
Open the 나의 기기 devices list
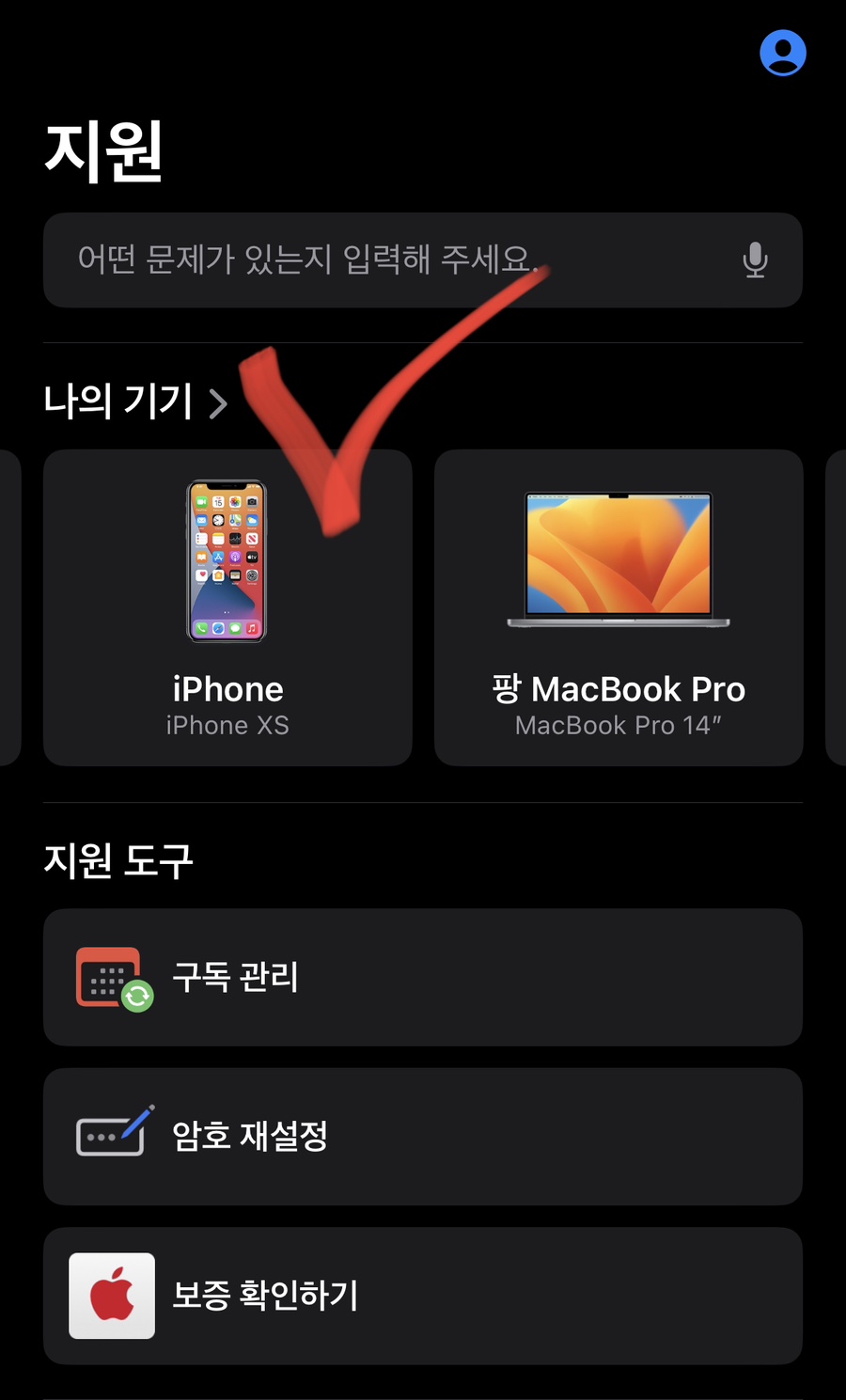click(136, 402)
